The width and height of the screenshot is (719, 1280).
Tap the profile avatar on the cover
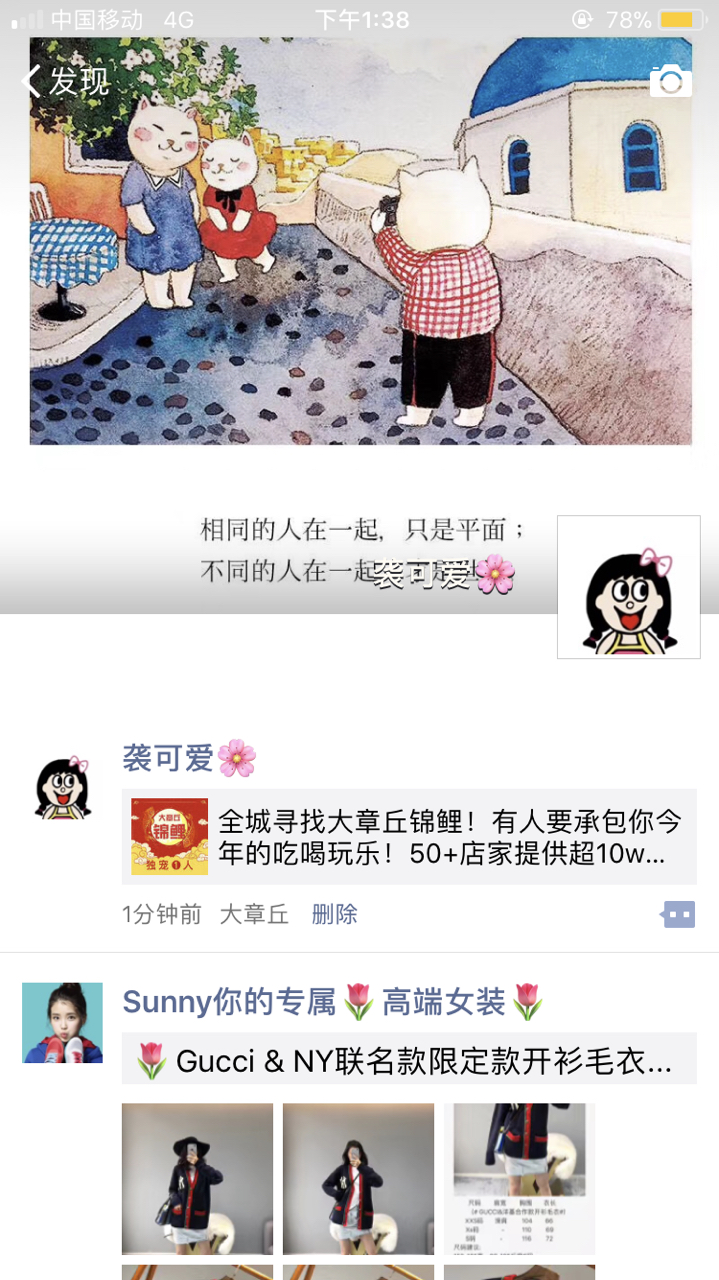pyautogui.click(x=628, y=587)
